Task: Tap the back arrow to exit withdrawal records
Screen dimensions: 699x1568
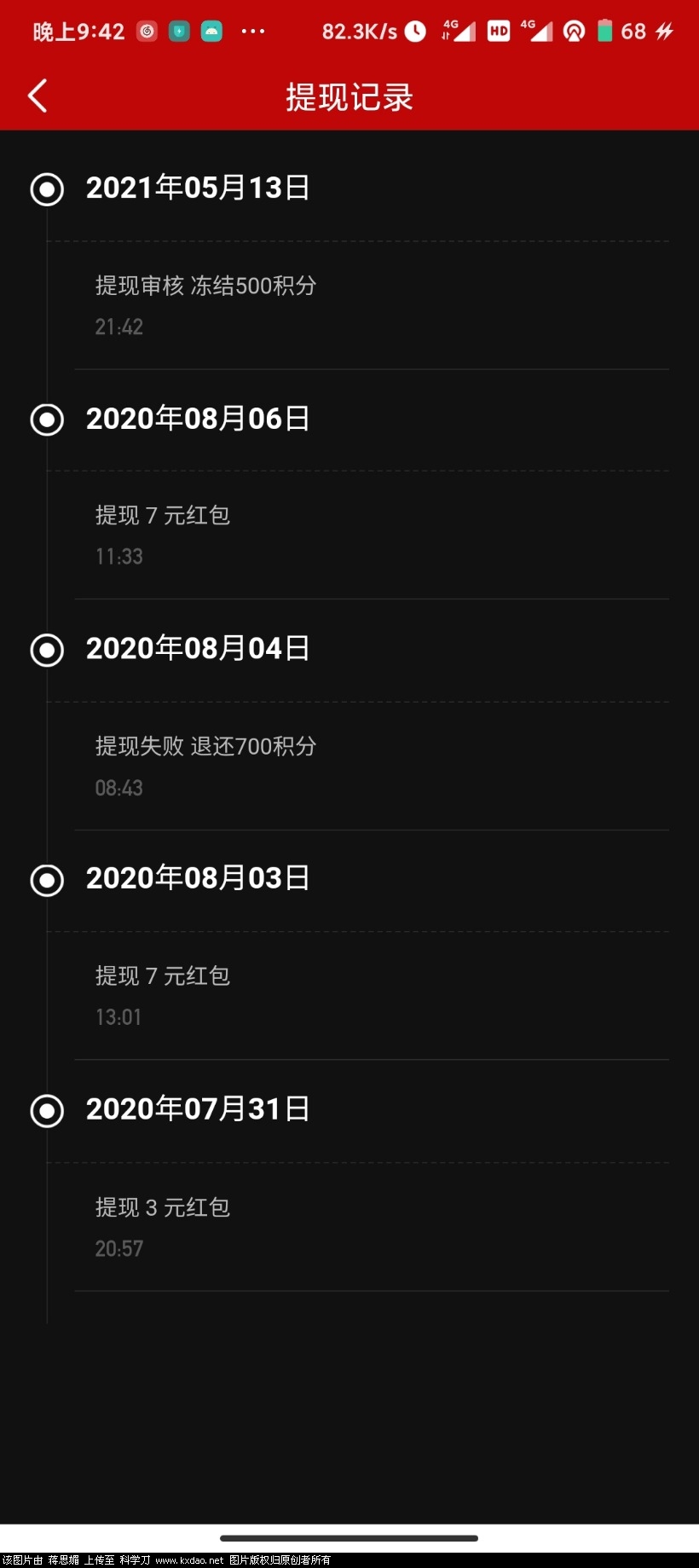Action: (x=38, y=96)
